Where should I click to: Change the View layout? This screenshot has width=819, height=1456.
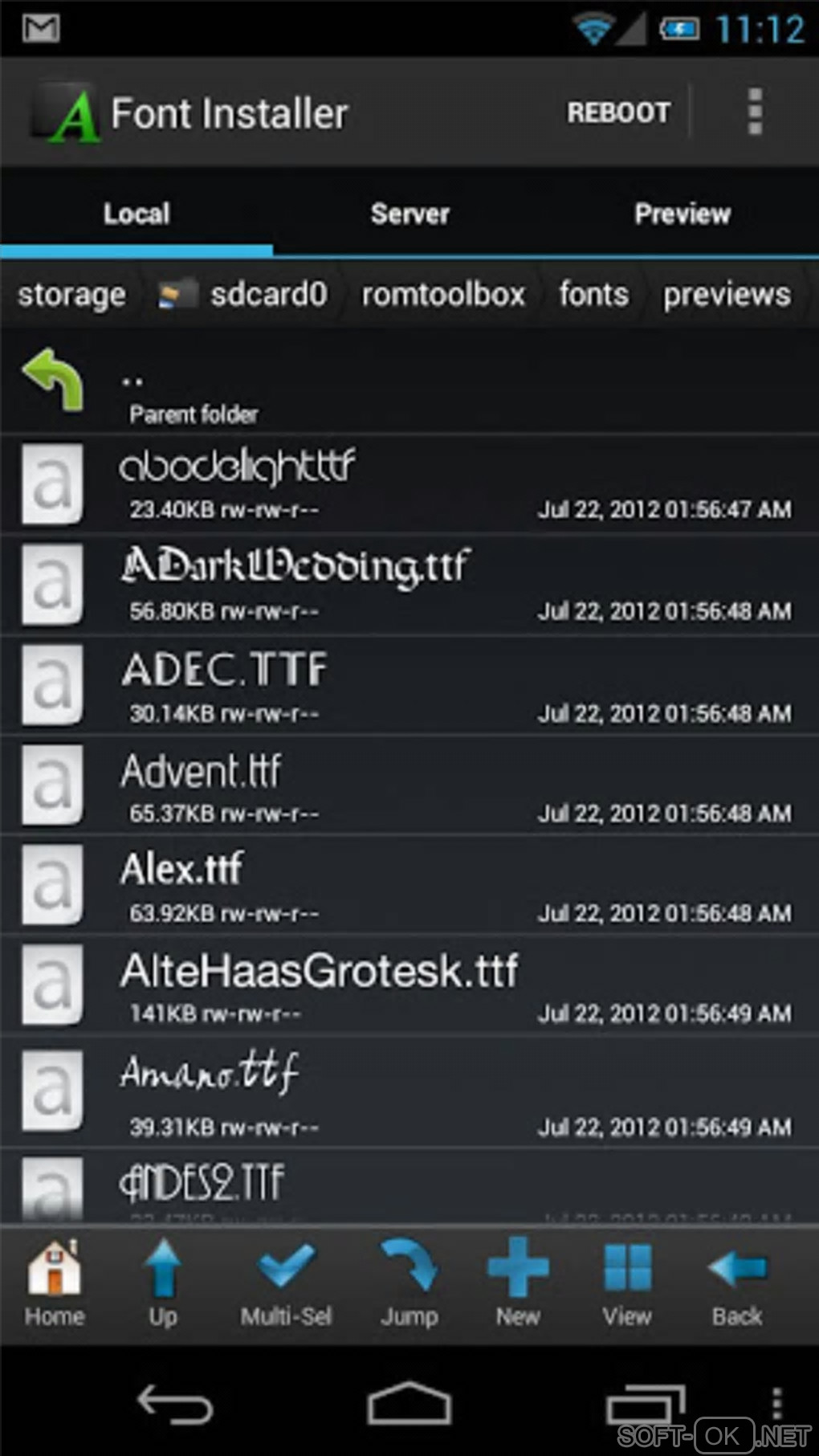[627, 1283]
